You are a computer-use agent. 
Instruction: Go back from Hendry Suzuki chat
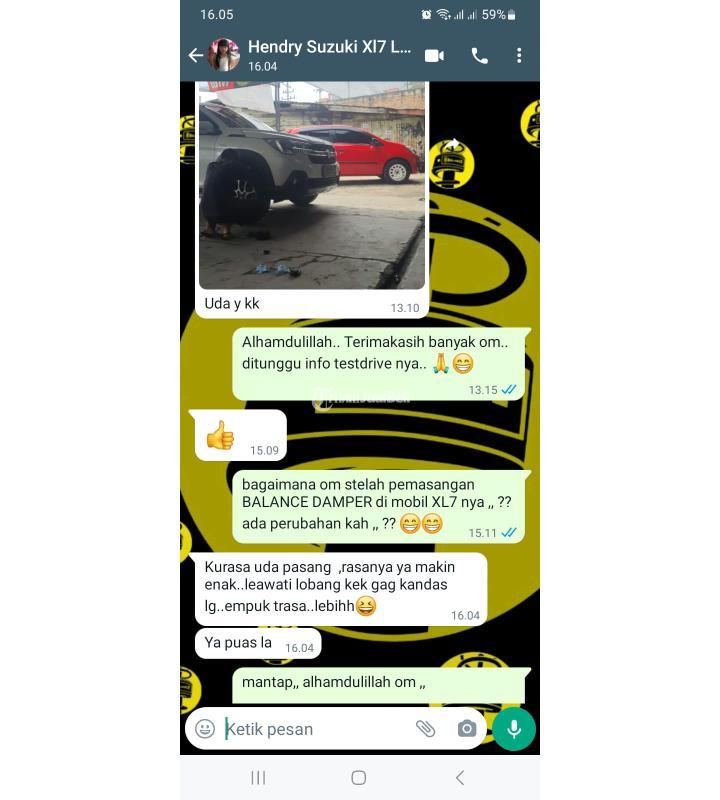click(x=195, y=56)
